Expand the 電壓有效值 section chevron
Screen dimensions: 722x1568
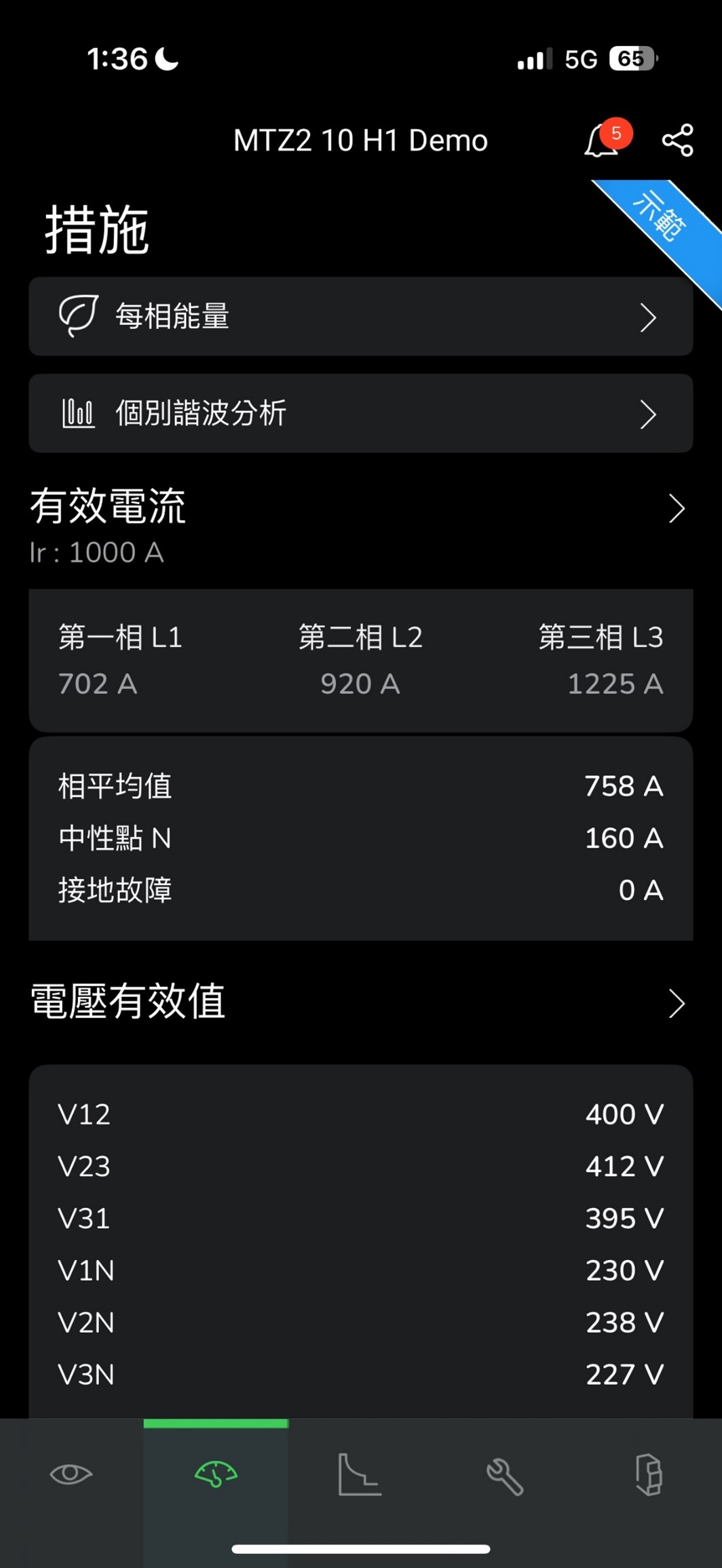point(677,1003)
